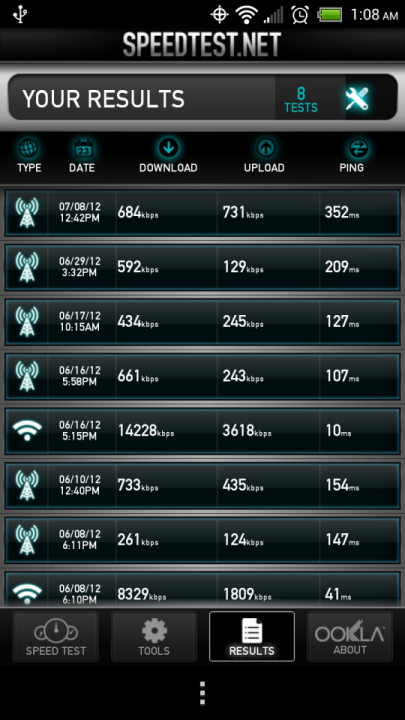Sort results by Ping
The width and height of the screenshot is (405, 720).
point(351,156)
